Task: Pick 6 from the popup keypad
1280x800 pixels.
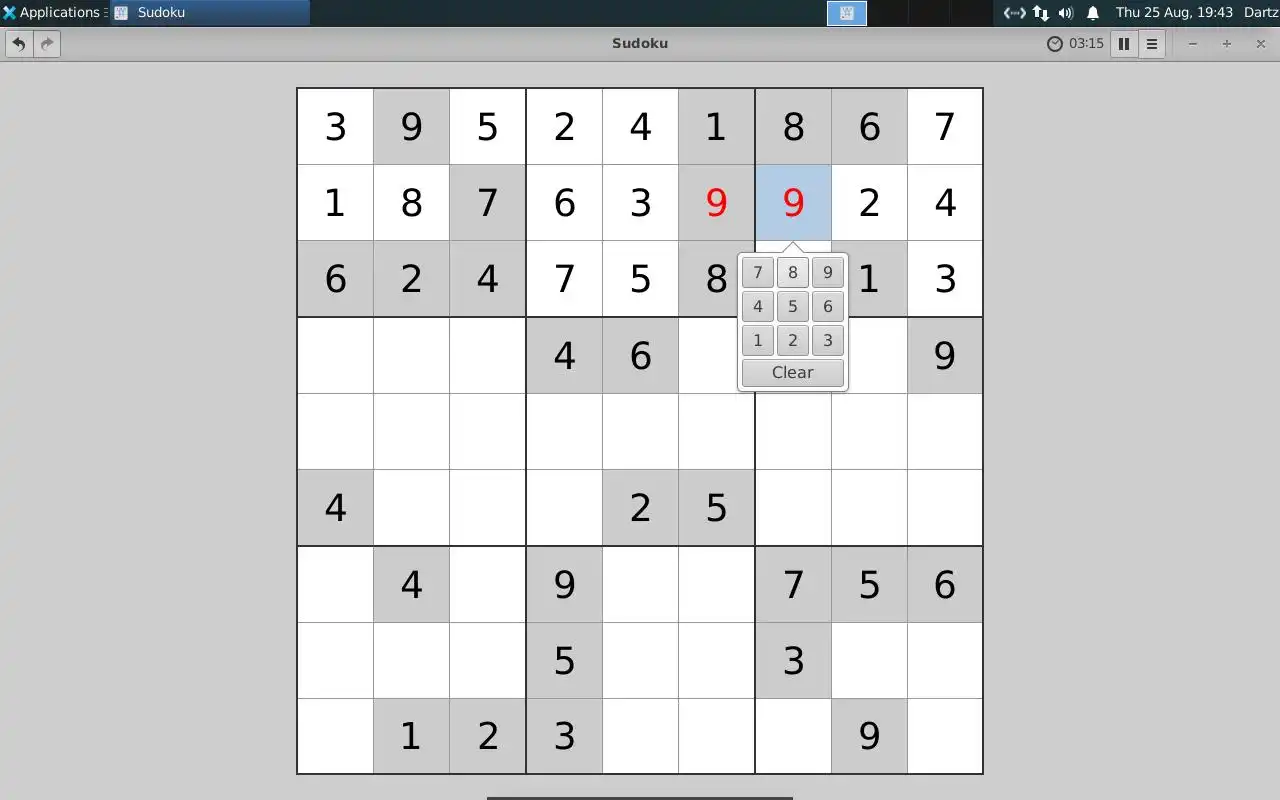Action: coord(827,306)
